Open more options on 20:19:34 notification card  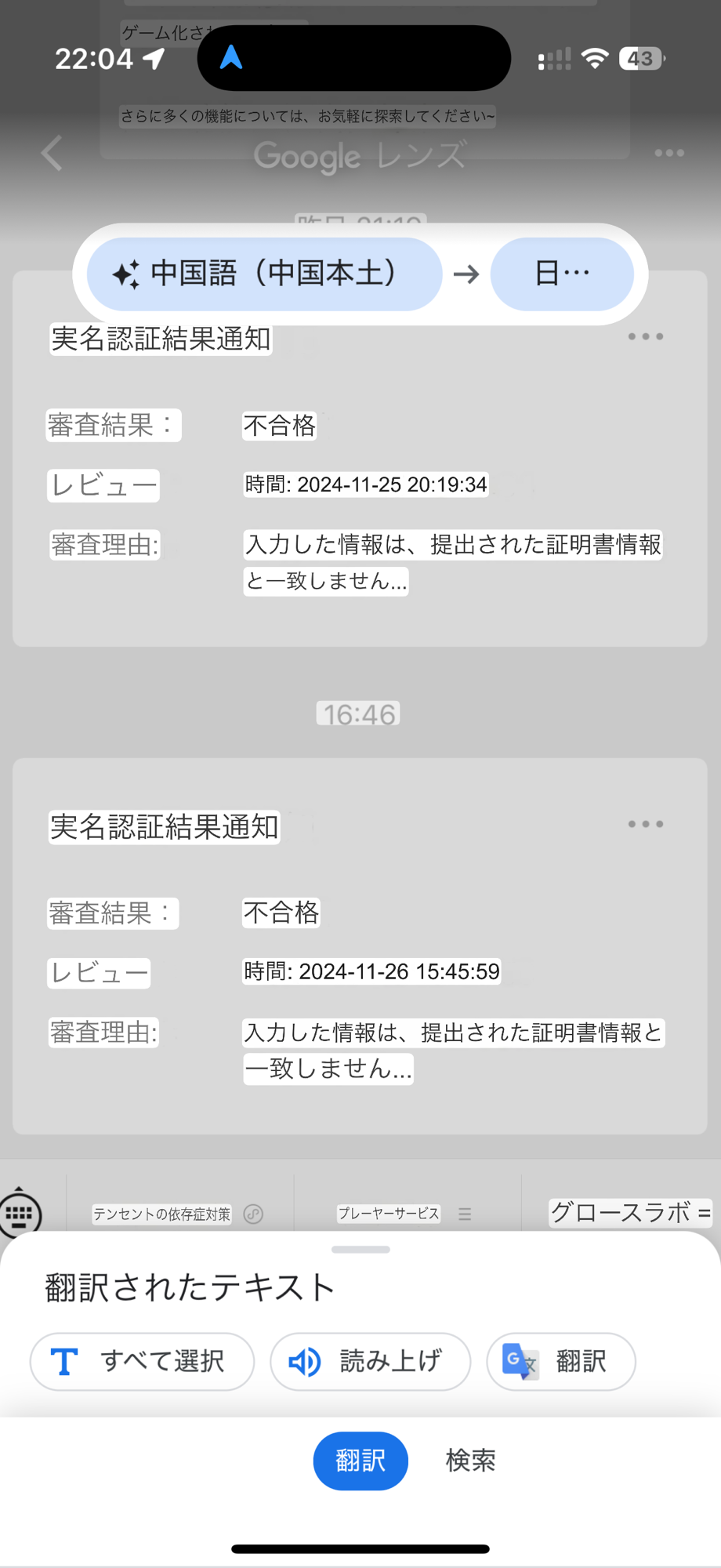646,336
